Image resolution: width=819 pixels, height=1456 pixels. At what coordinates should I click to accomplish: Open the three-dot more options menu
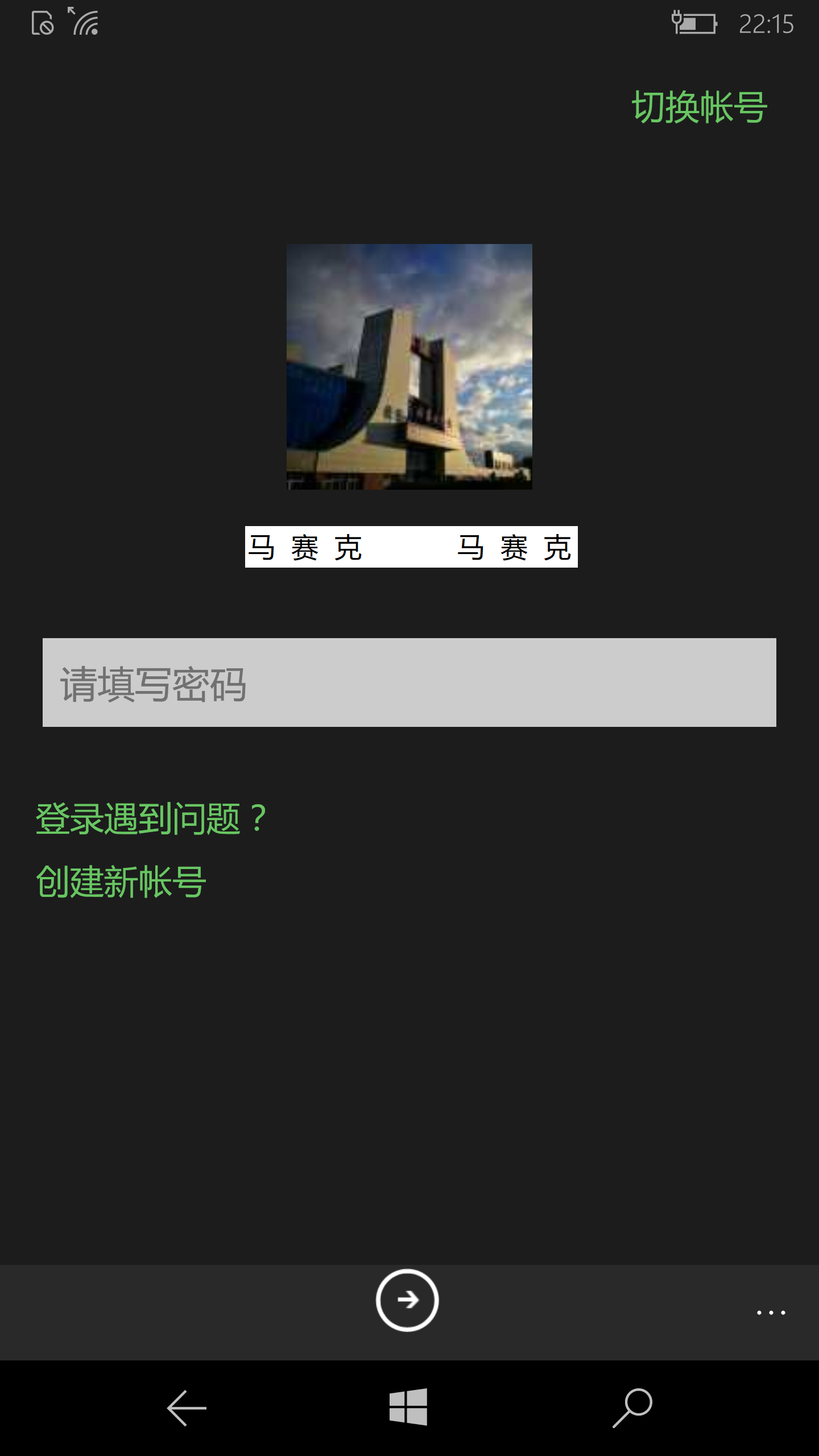771,1313
